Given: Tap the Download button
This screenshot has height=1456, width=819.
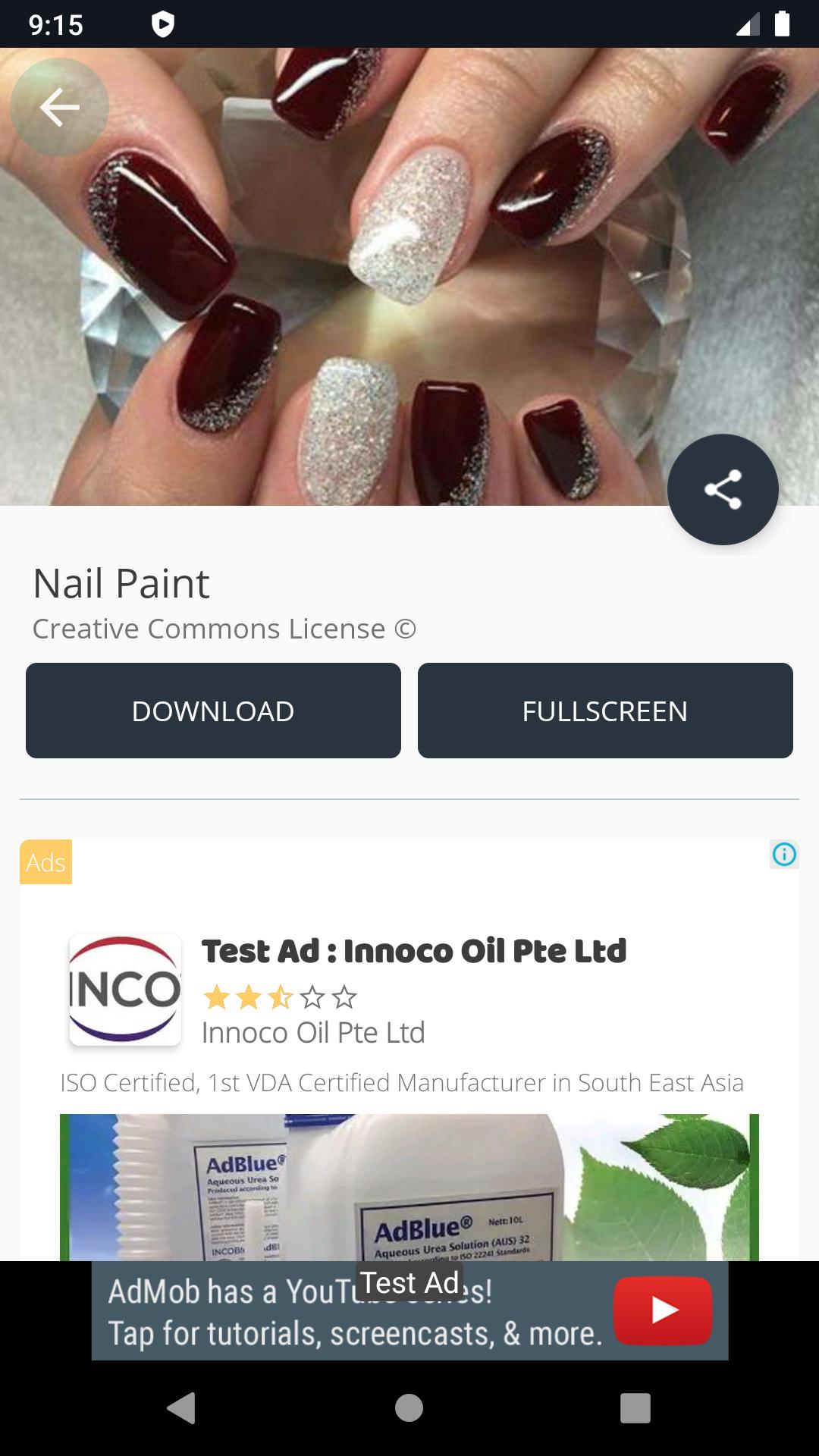Looking at the screenshot, I should [x=213, y=711].
